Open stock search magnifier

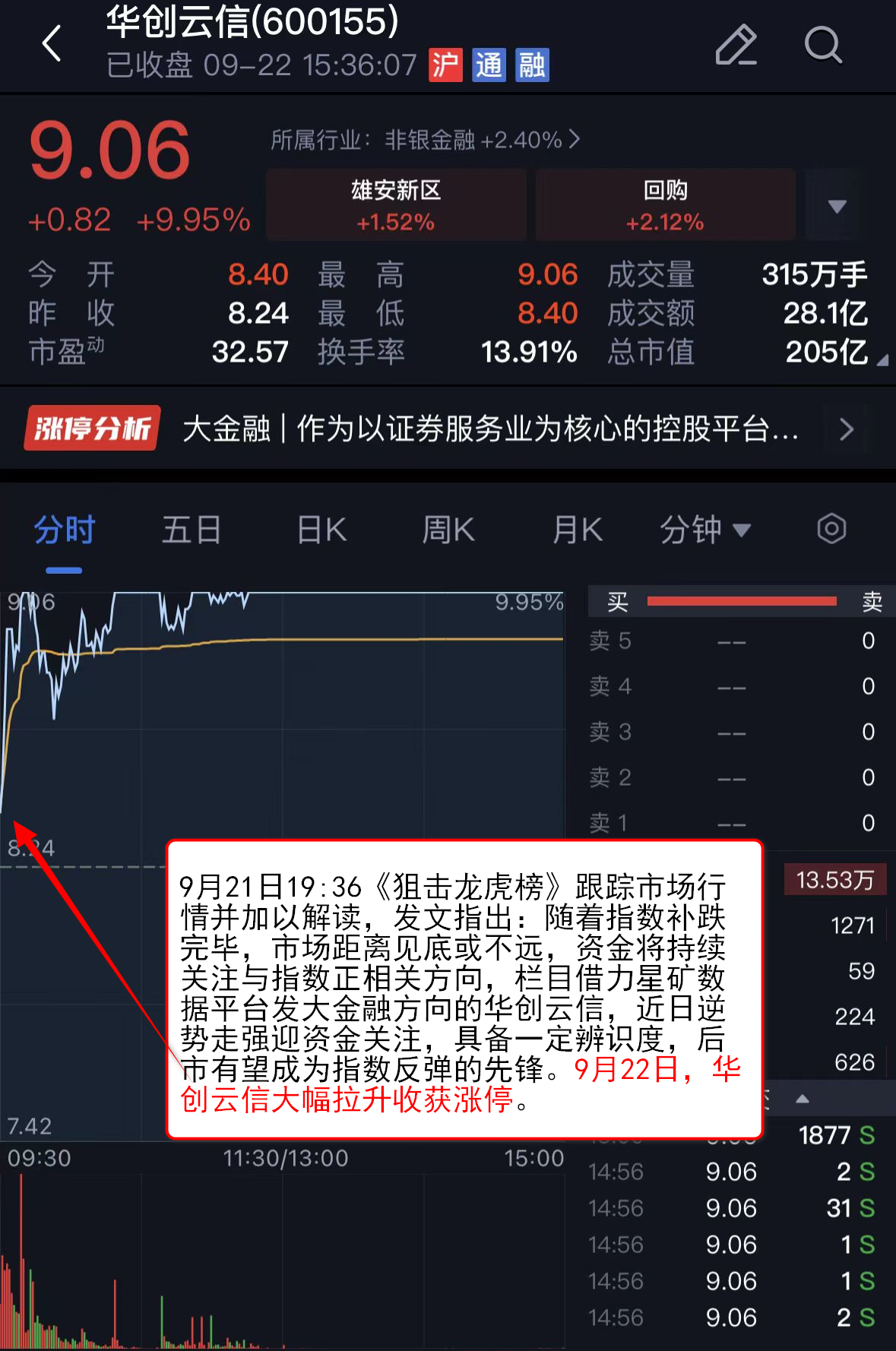tap(823, 45)
